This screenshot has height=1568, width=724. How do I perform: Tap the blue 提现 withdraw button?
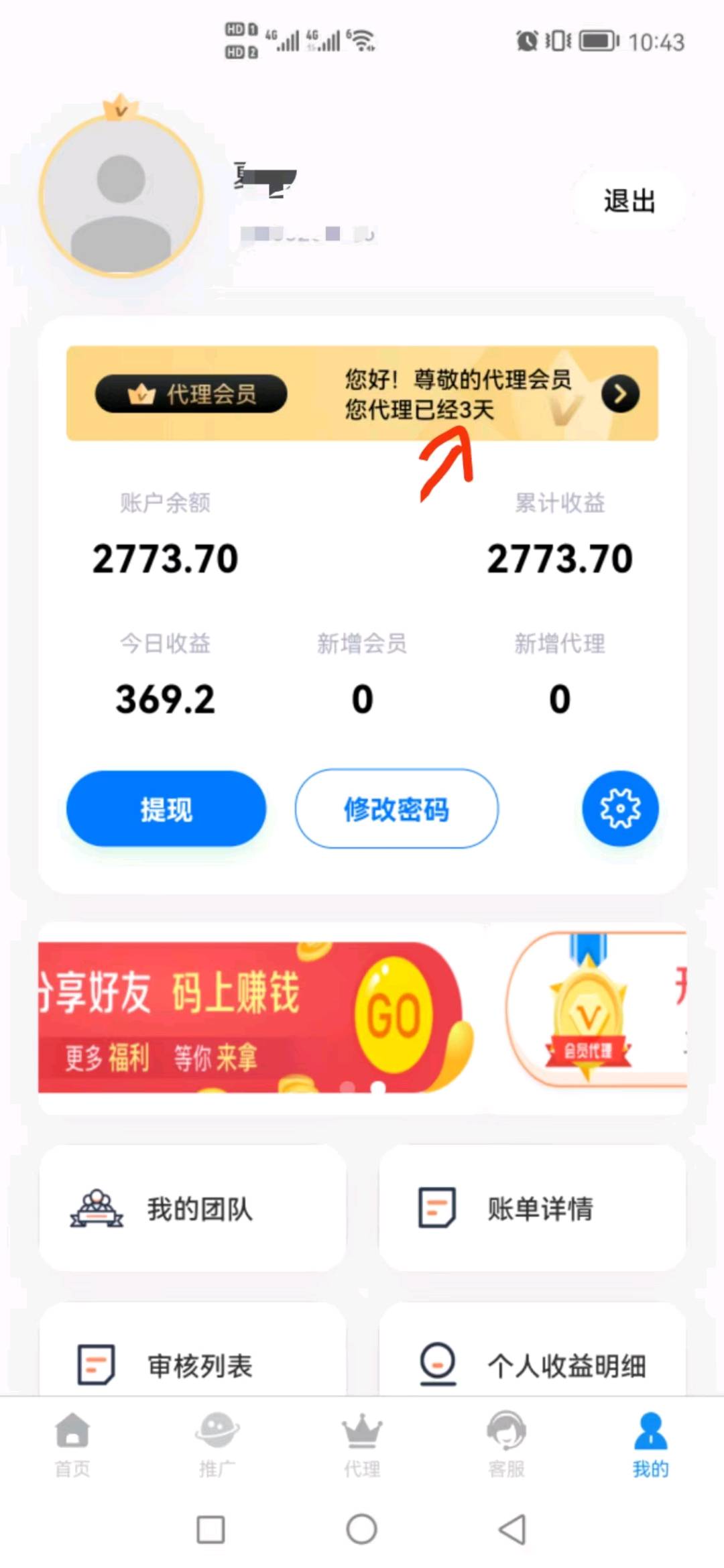point(166,809)
